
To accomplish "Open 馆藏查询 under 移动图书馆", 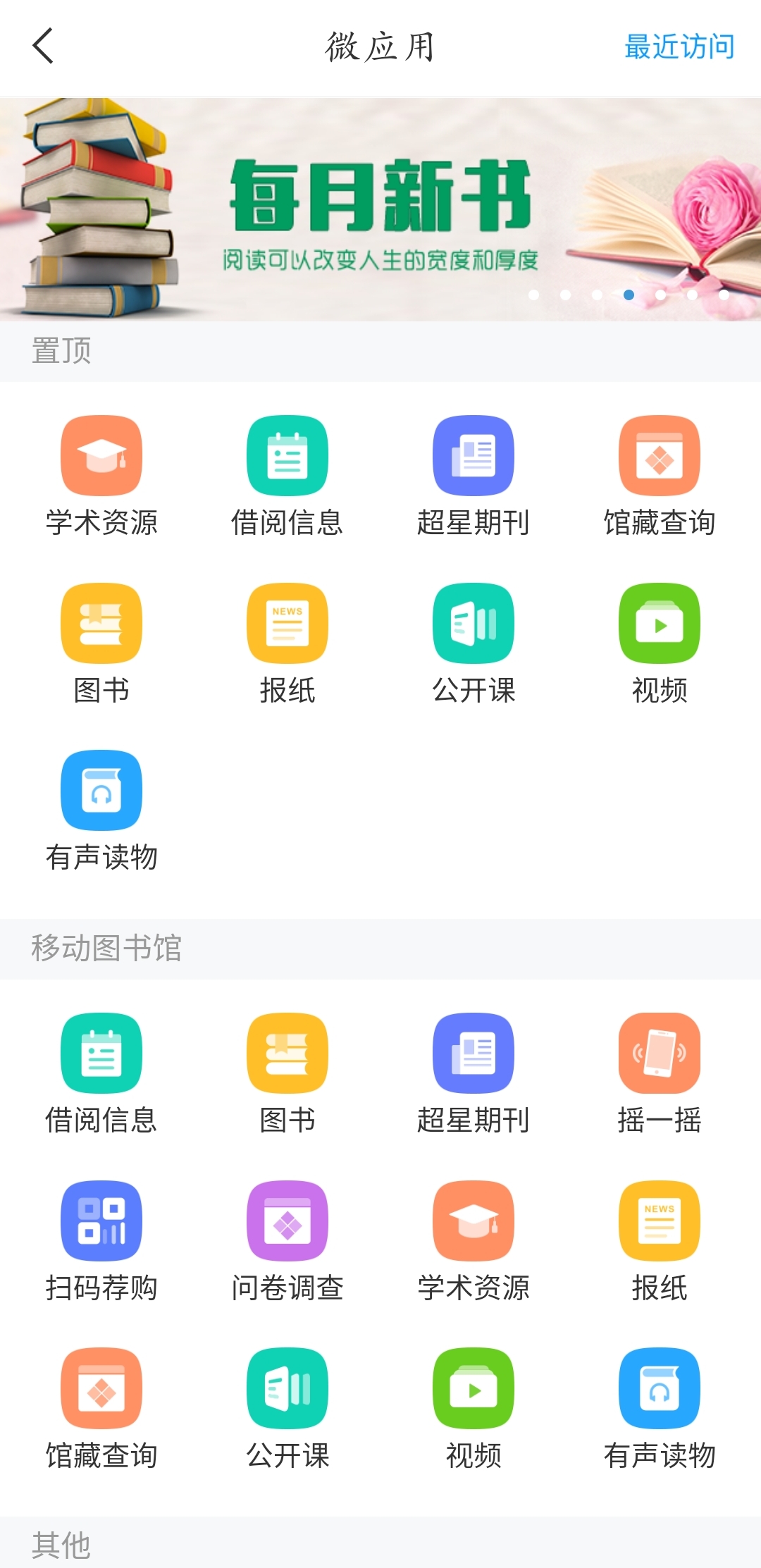I will click(101, 1388).
